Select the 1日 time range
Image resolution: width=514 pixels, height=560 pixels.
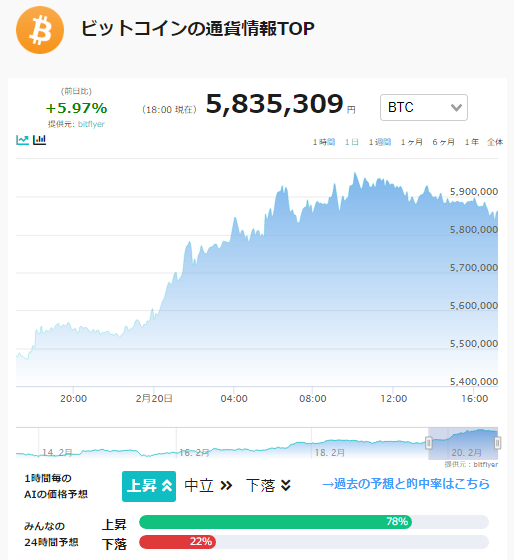351,142
